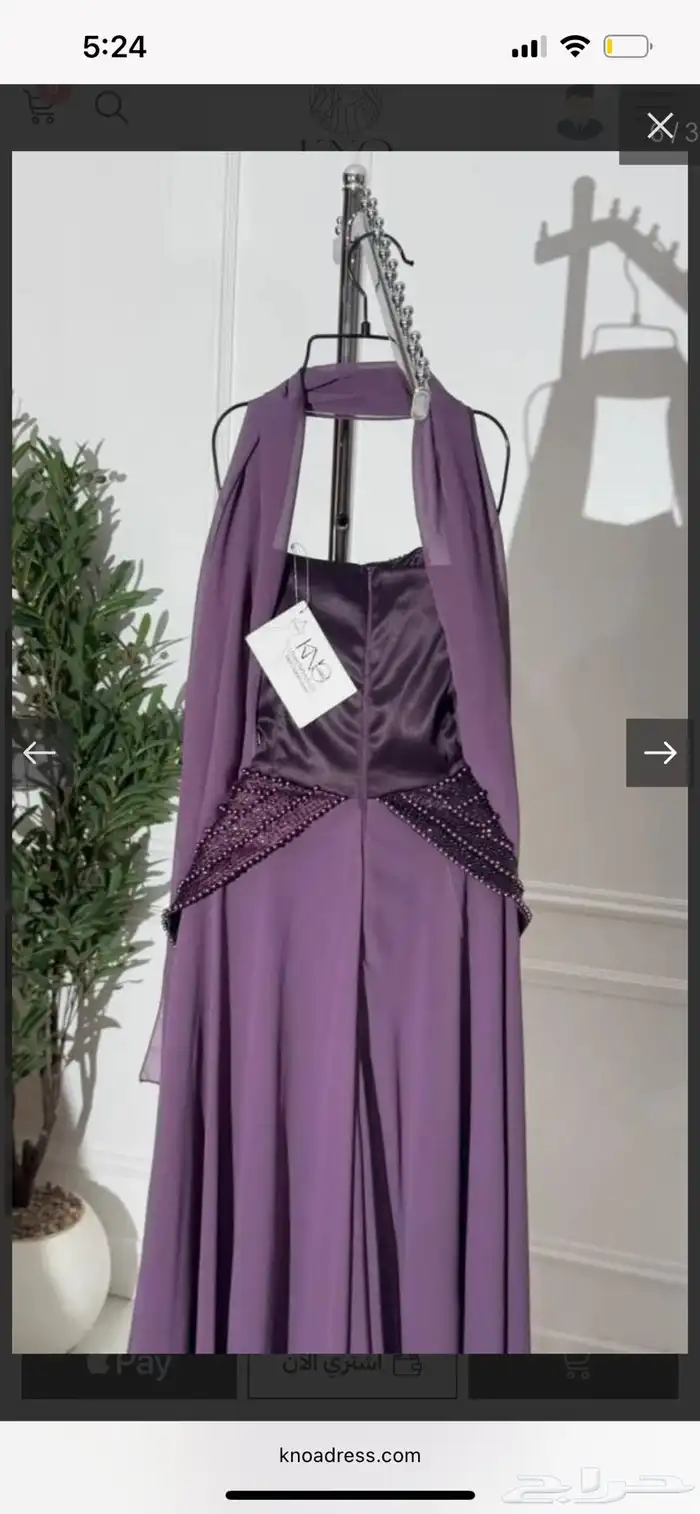Viewport: 700px width, 1514px height.
Task: Show the next dress photo
Action: (x=659, y=753)
